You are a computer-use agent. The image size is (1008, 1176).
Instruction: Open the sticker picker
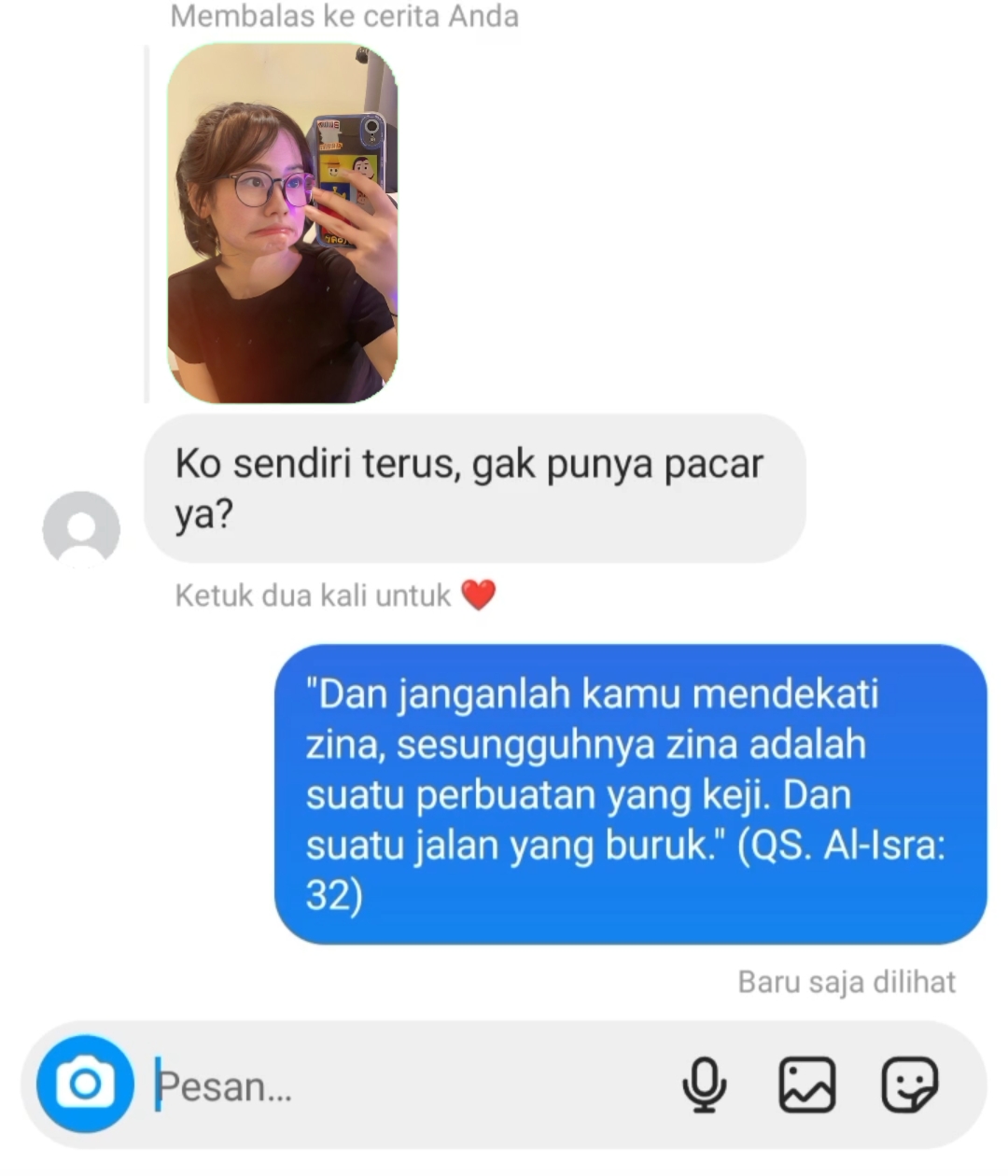[909, 1085]
